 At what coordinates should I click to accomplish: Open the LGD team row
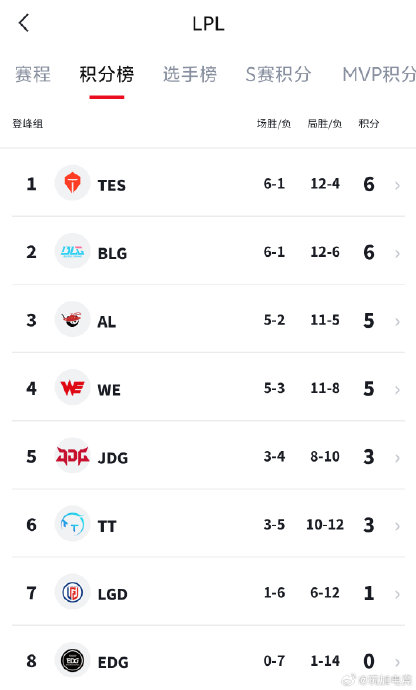click(208, 592)
